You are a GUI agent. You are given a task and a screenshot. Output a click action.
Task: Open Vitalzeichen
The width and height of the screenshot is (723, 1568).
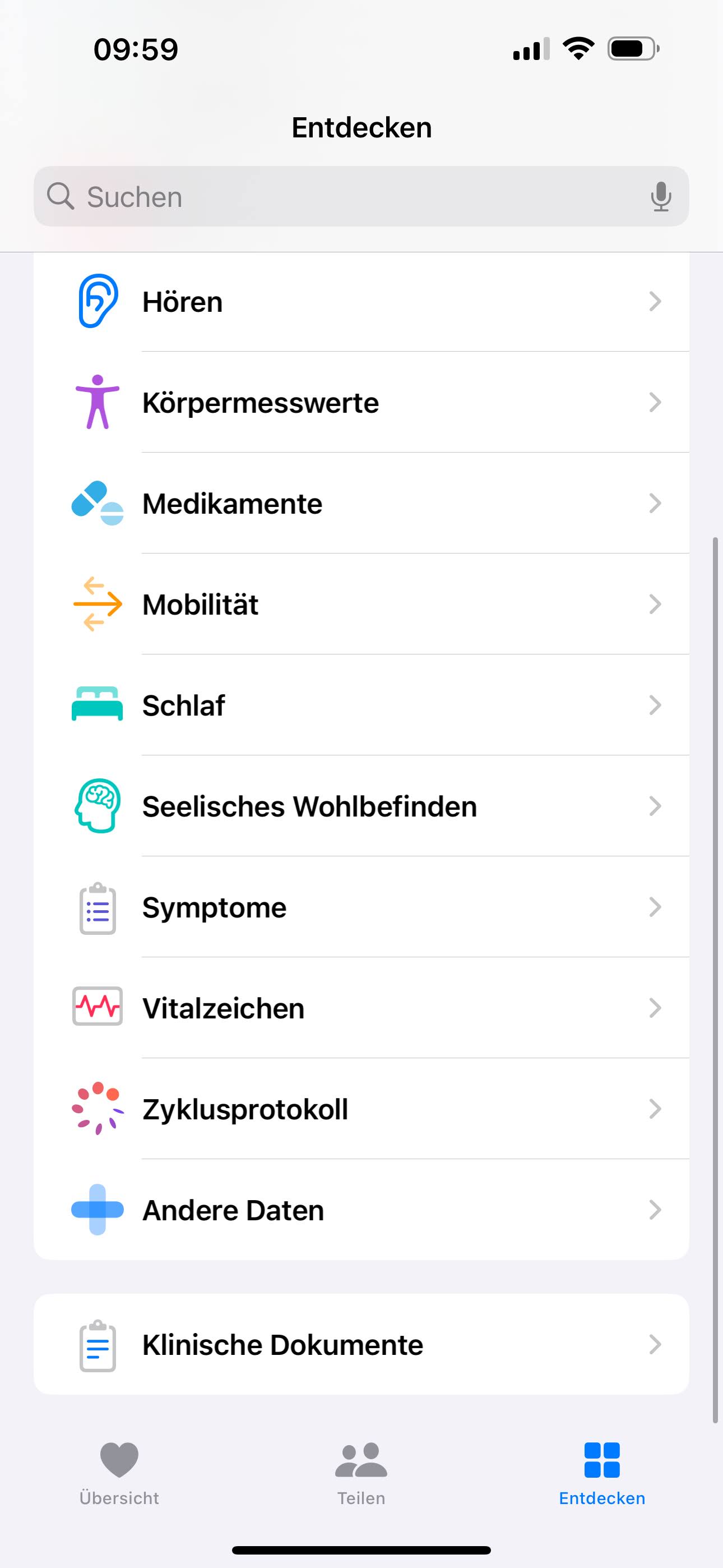coord(361,1009)
